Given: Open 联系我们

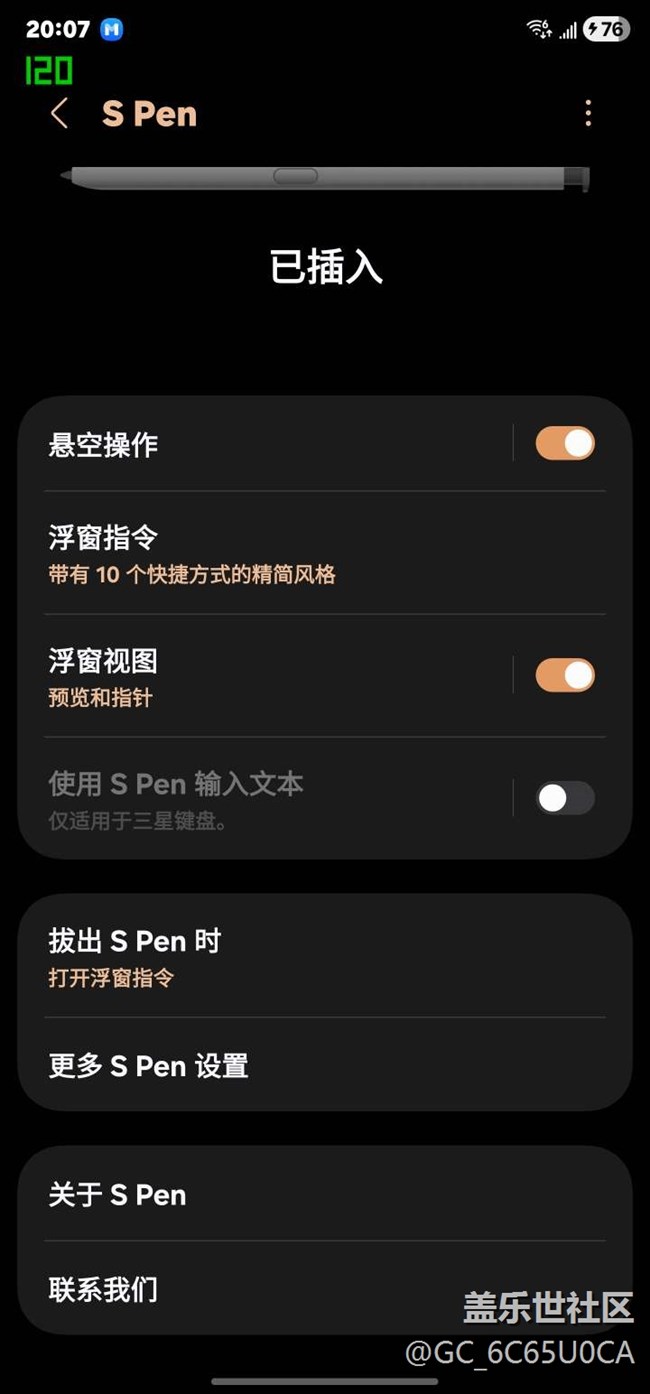Looking at the screenshot, I should 200,1289.
